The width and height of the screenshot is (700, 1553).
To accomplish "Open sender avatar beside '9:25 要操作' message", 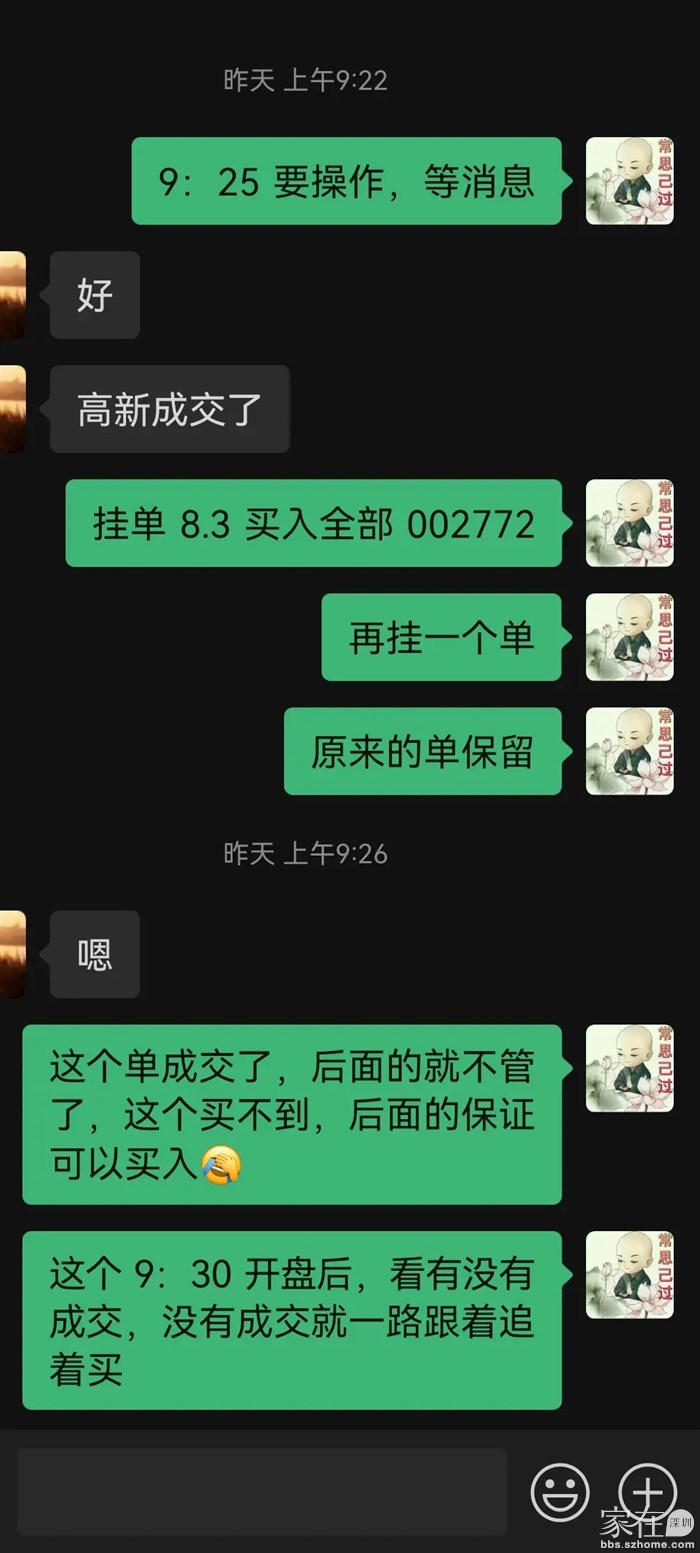I will click(x=629, y=181).
